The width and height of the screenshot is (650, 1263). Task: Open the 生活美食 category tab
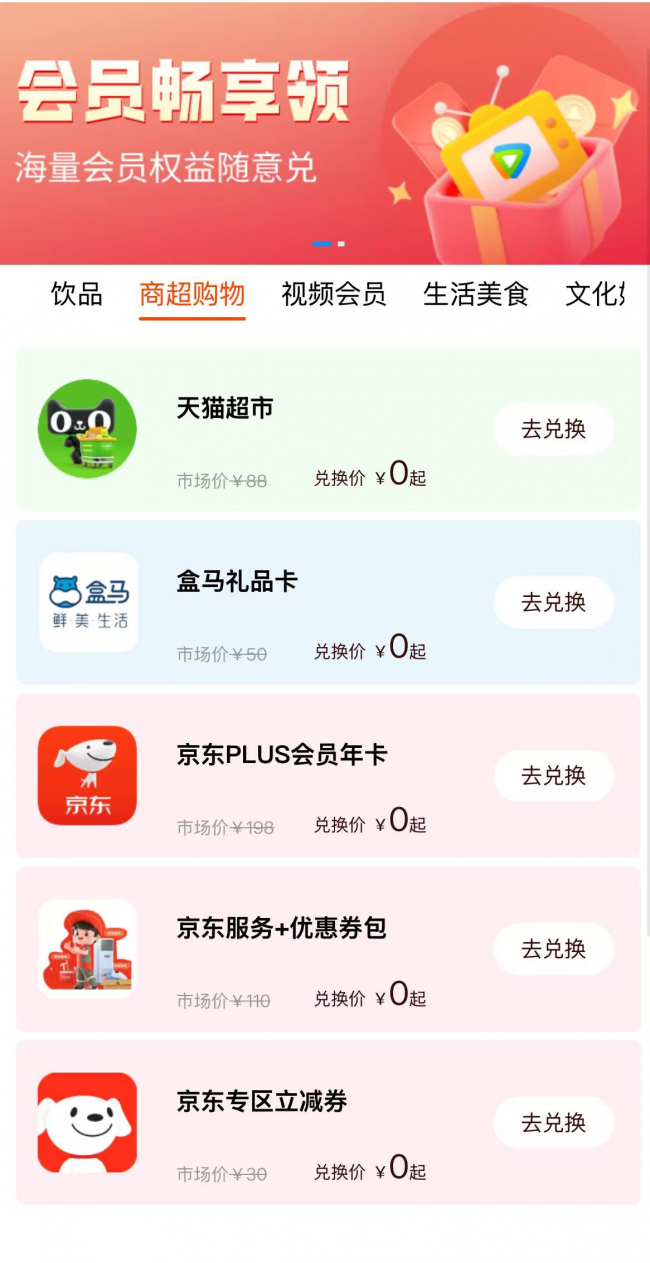pyautogui.click(x=475, y=294)
